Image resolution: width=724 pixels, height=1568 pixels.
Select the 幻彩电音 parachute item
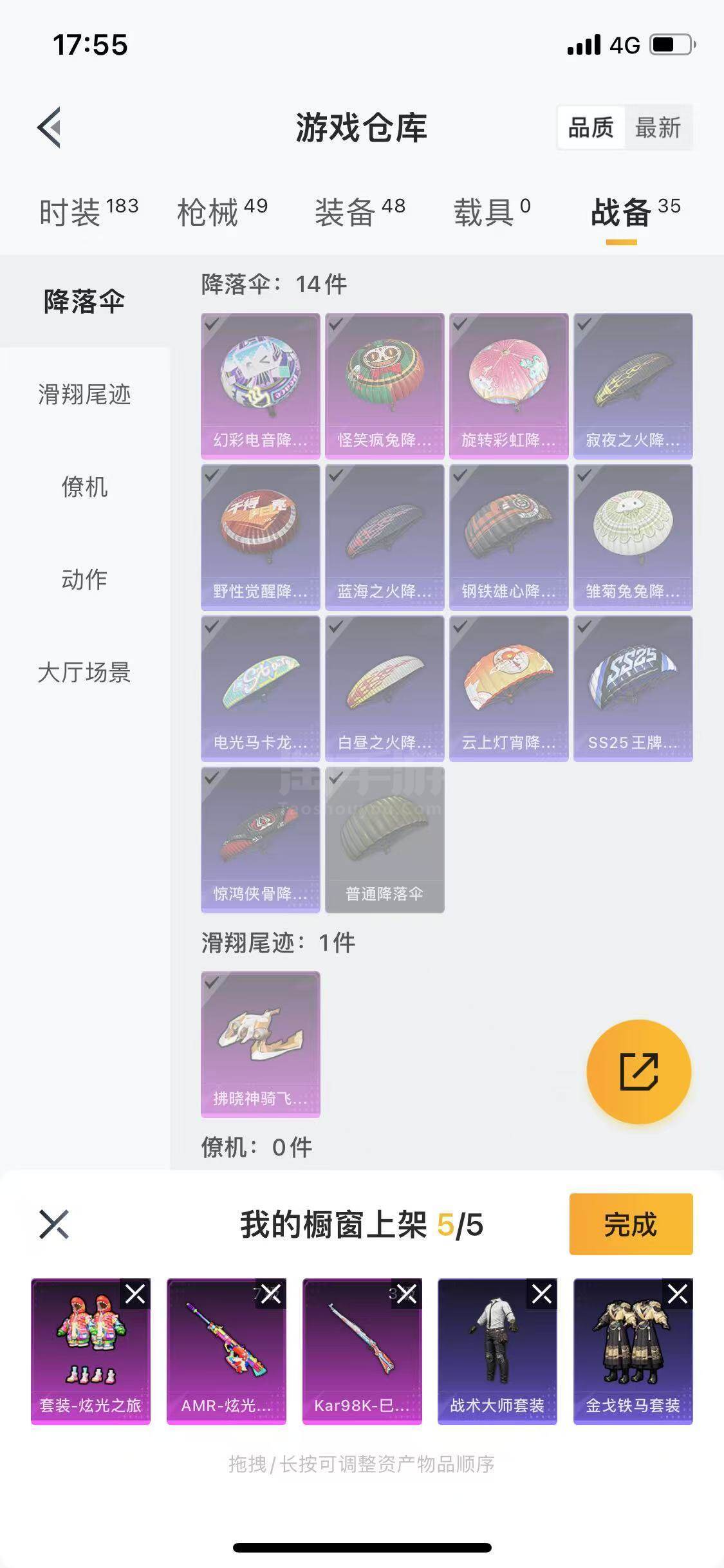coord(260,386)
